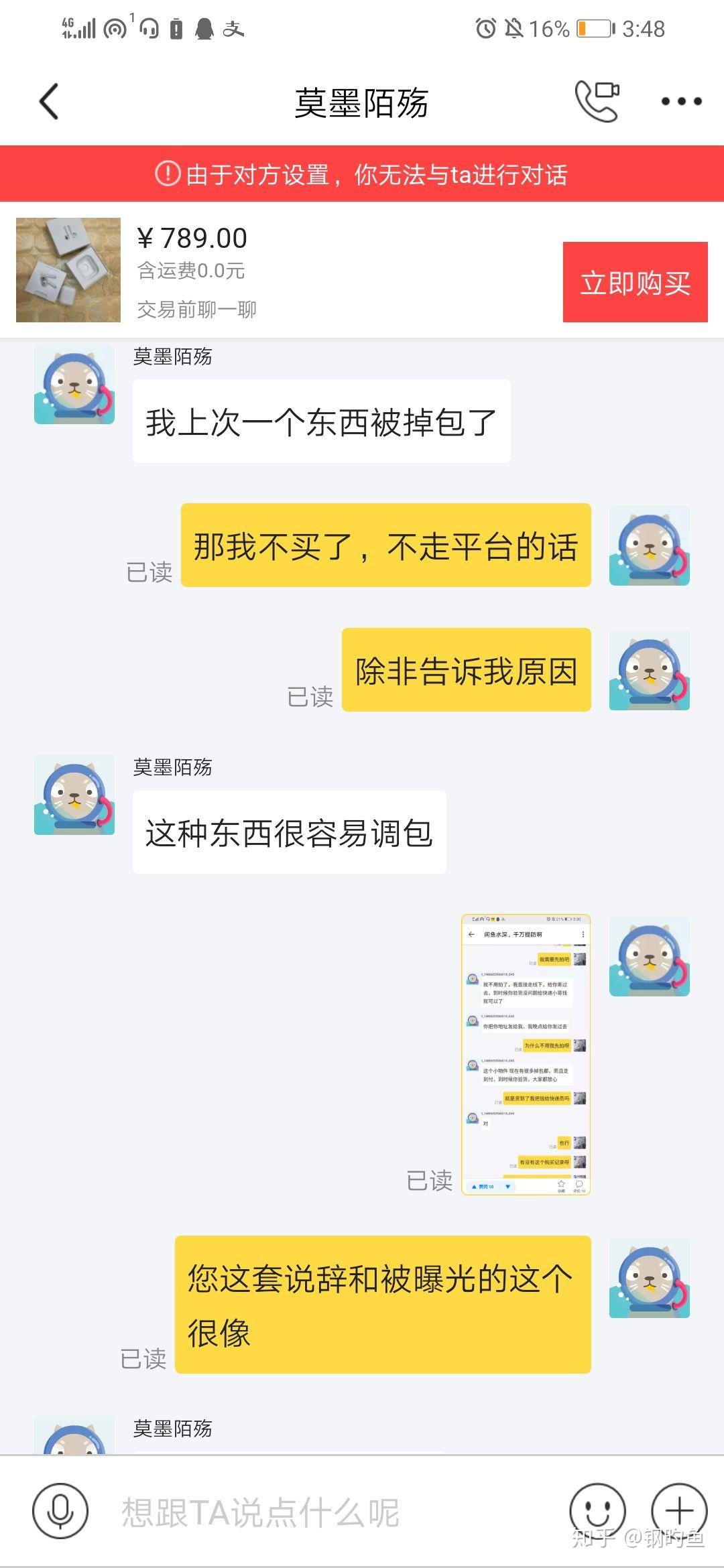Switch to voice message input
The width and height of the screenshot is (724, 1568).
tap(60, 1511)
